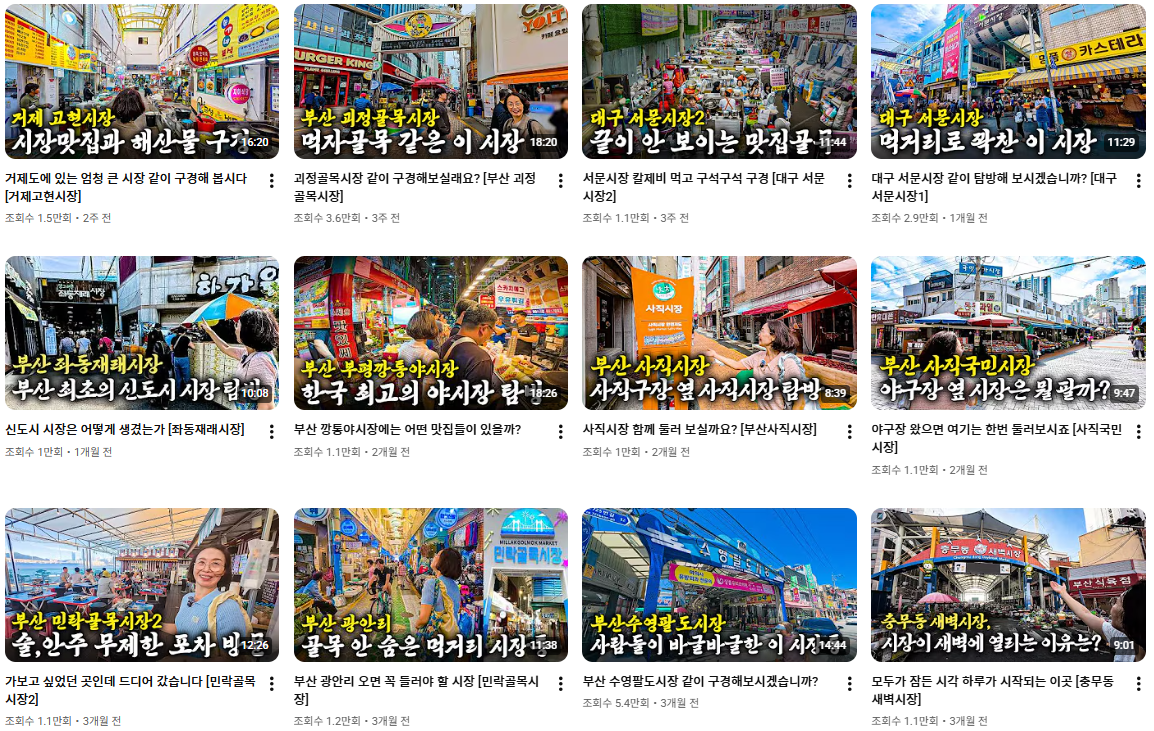Open the 부산사직시장 video
The height and width of the screenshot is (731, 1154).
(719, 333)
